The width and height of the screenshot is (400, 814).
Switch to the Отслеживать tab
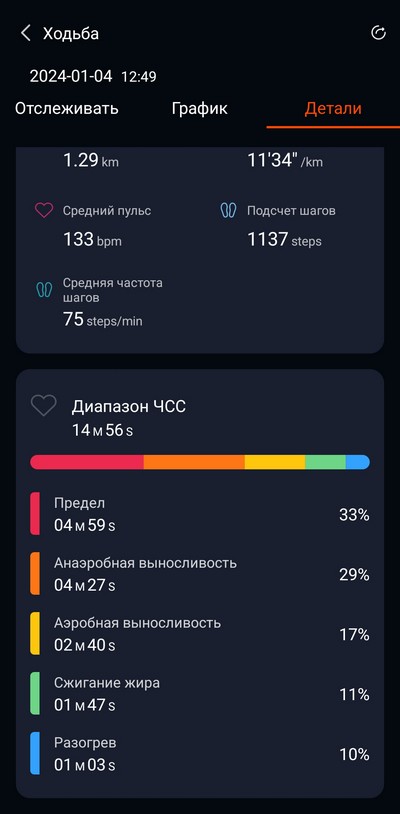(66, 108)
